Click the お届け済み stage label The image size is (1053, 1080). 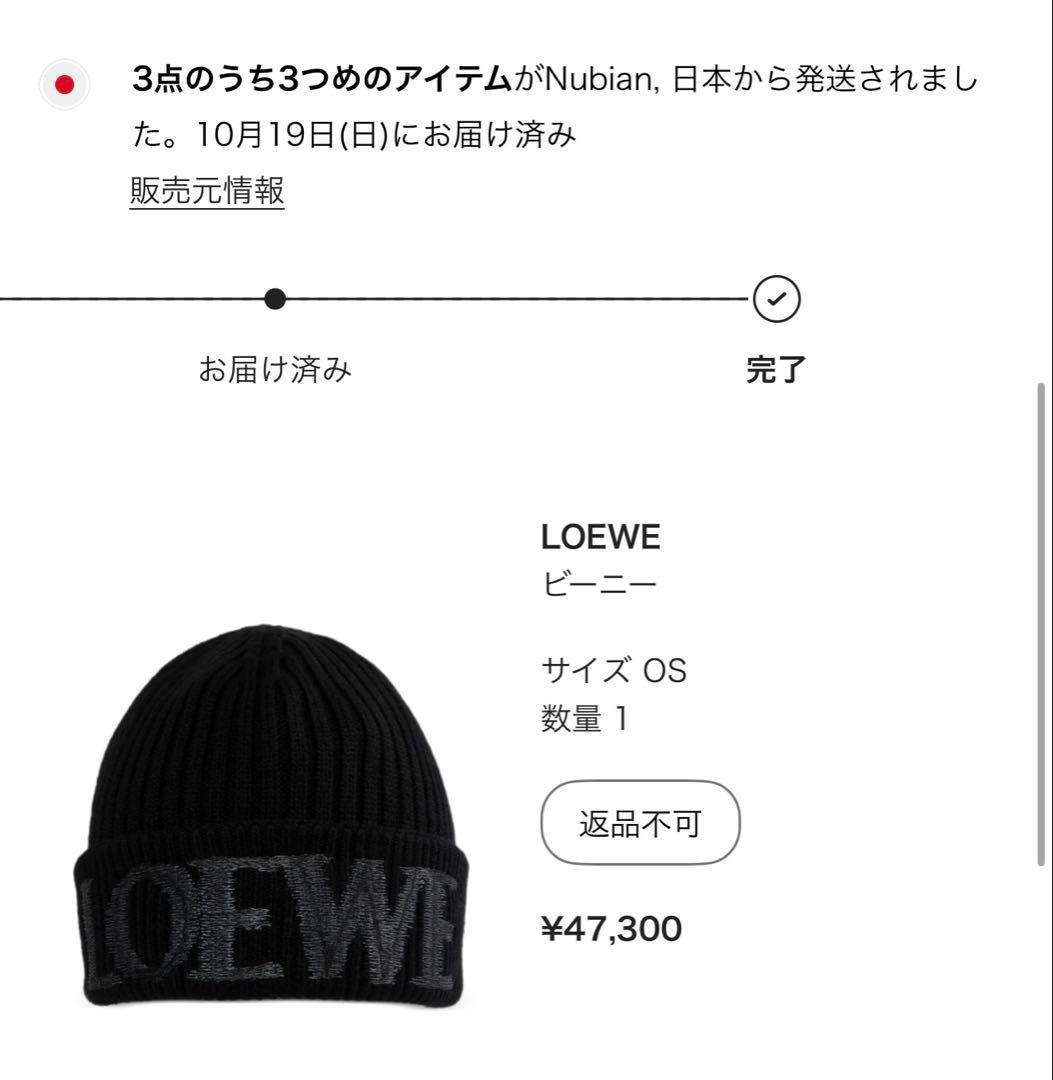276,368
